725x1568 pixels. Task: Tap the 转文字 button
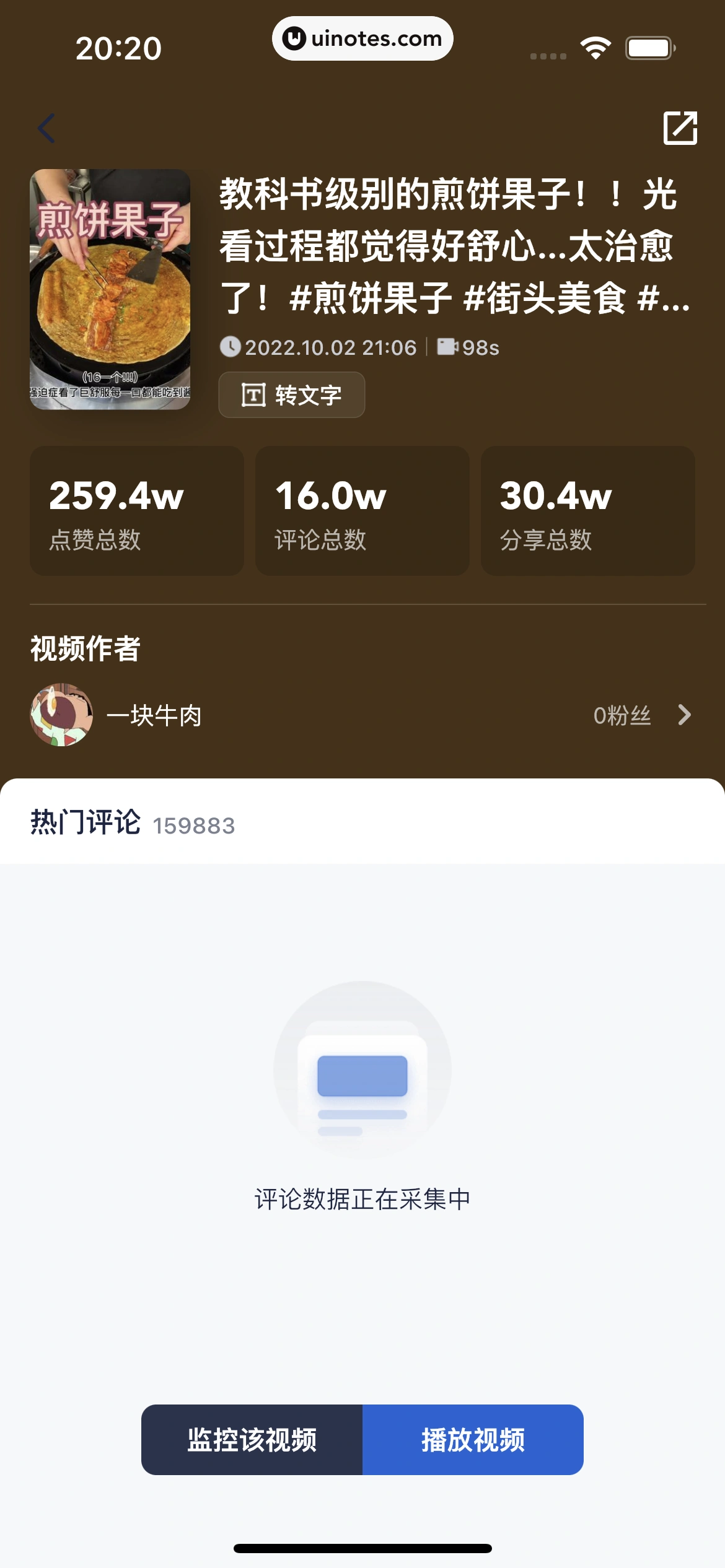[292, 395]
